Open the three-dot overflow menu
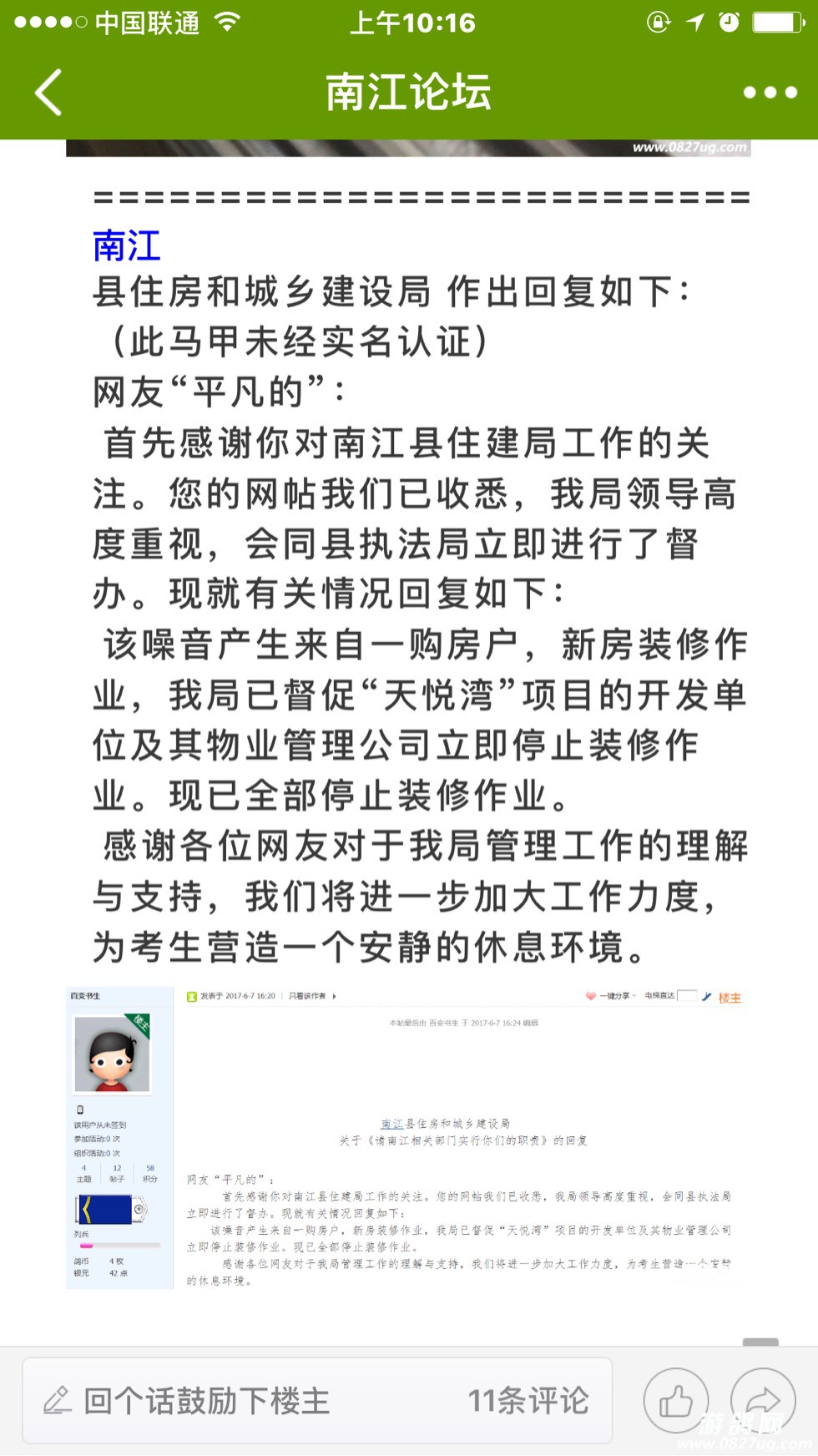 pyautogui.click(x=770, y=93)
